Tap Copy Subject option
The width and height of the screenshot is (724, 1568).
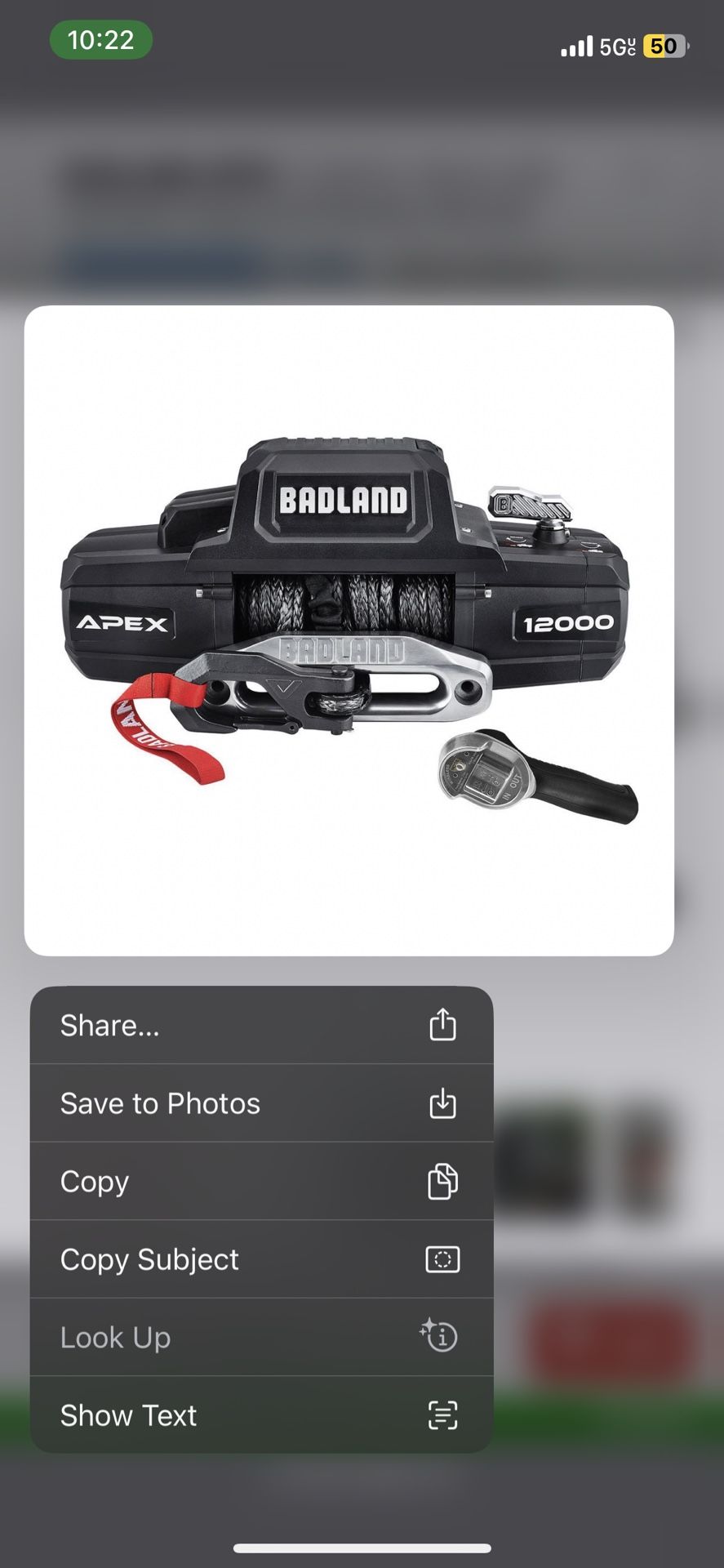(x=261, y=1259)
